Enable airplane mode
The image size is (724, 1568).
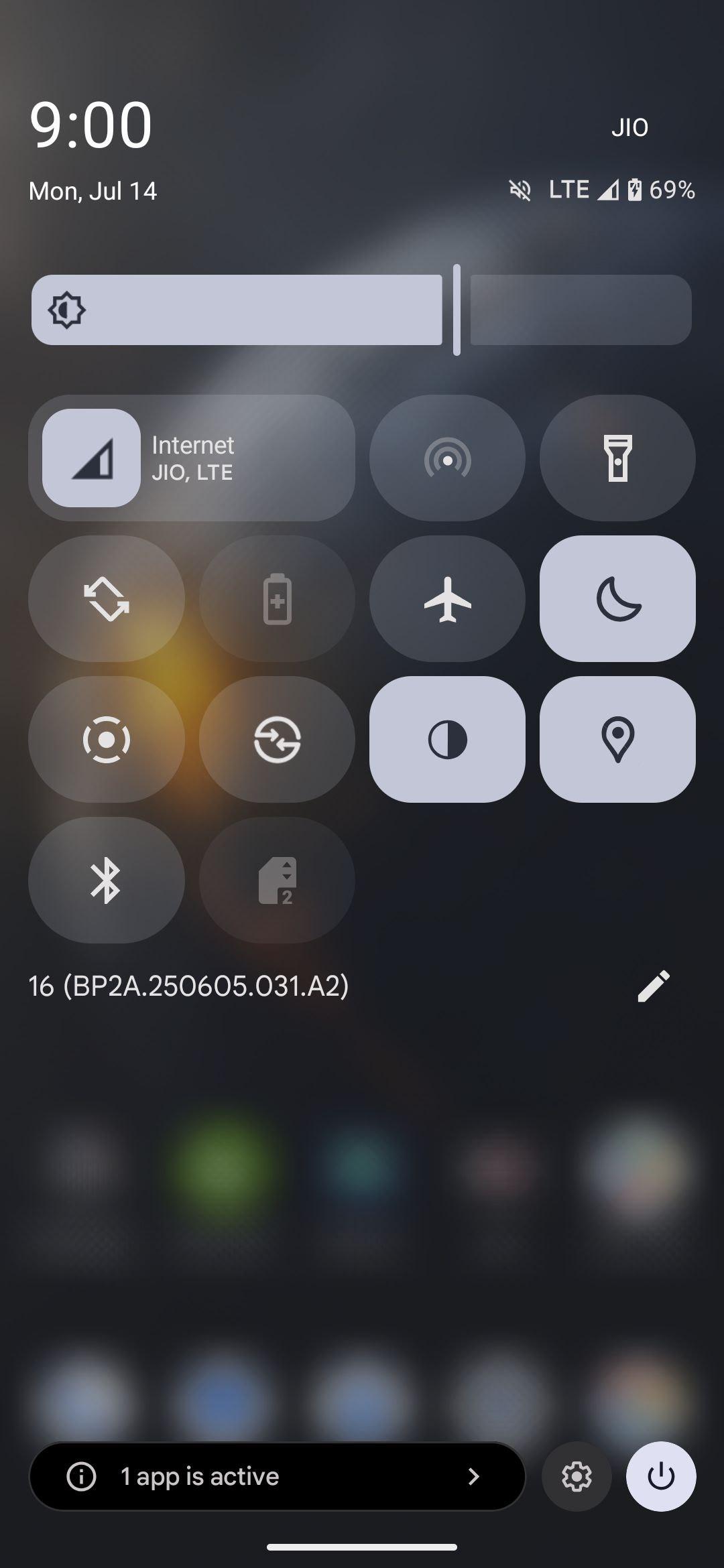[447, 599]
